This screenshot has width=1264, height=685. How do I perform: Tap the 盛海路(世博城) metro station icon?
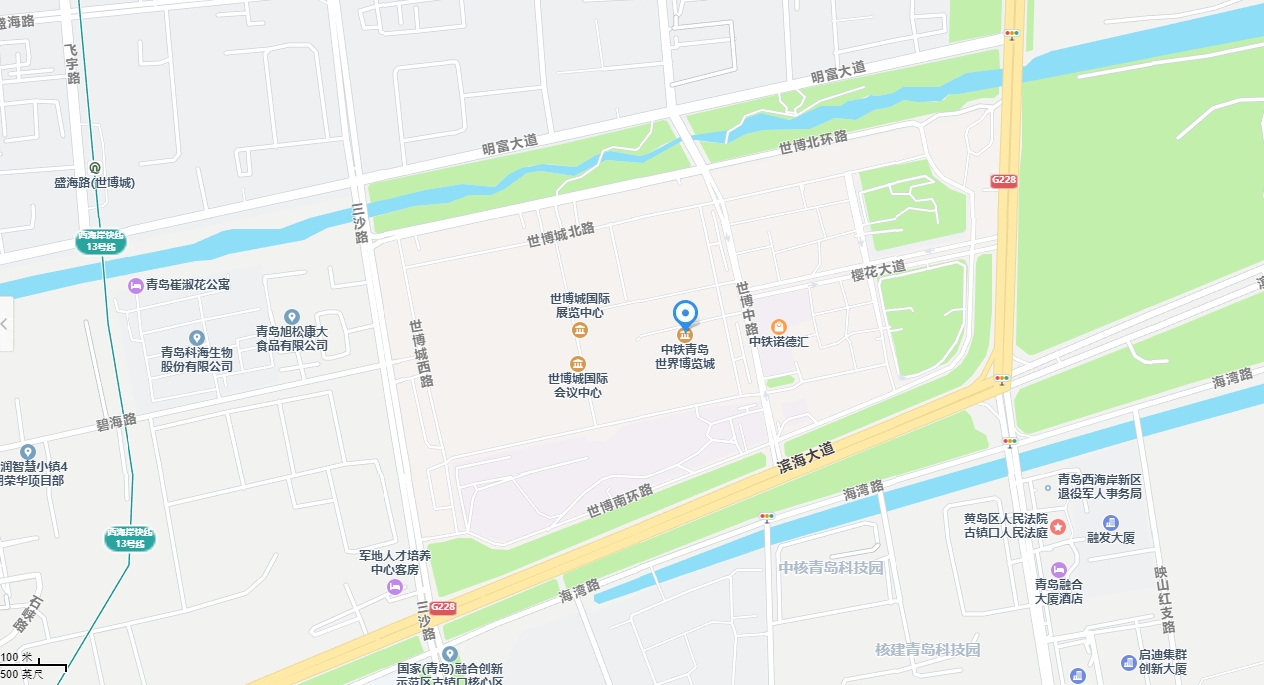tap(94, 168)
